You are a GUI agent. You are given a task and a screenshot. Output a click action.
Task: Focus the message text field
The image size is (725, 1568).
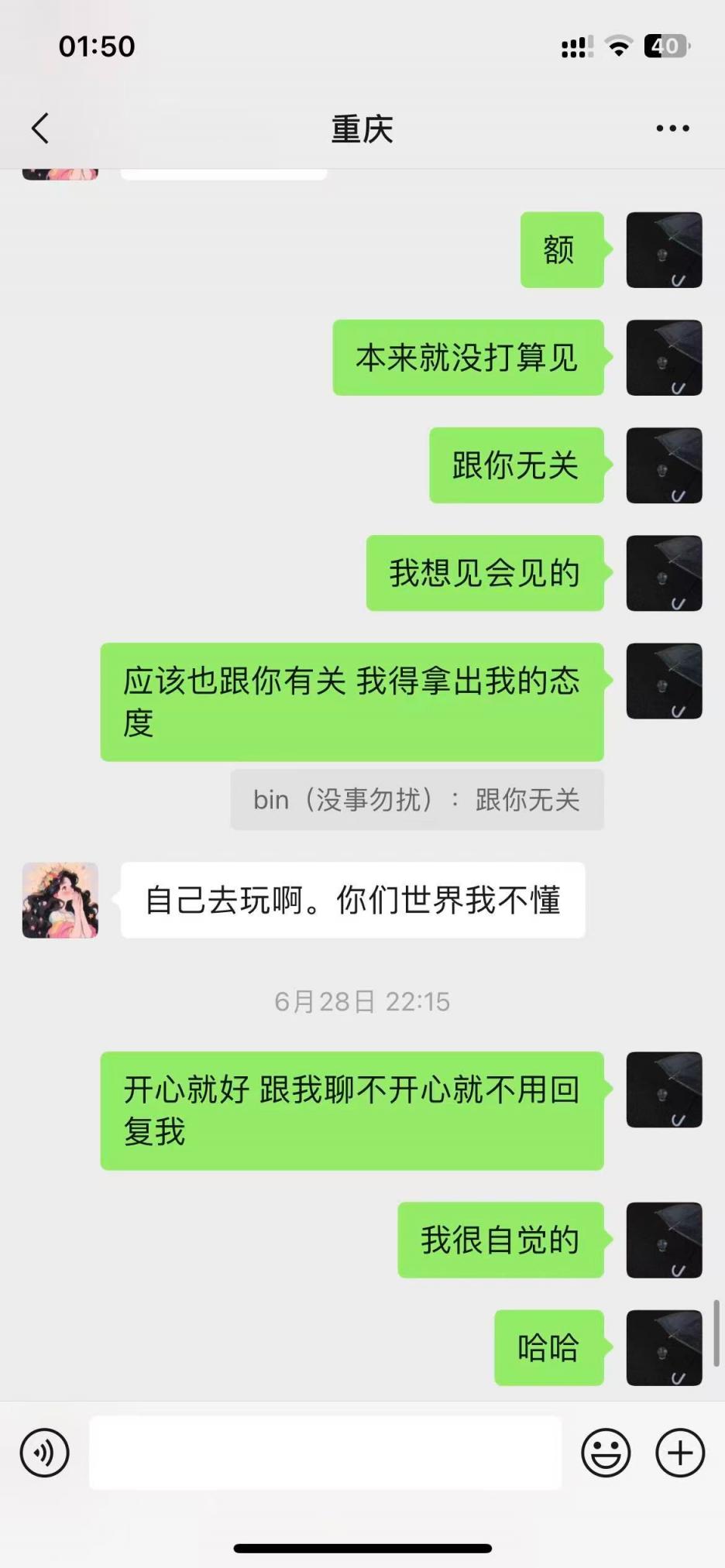pos(325,1453)
